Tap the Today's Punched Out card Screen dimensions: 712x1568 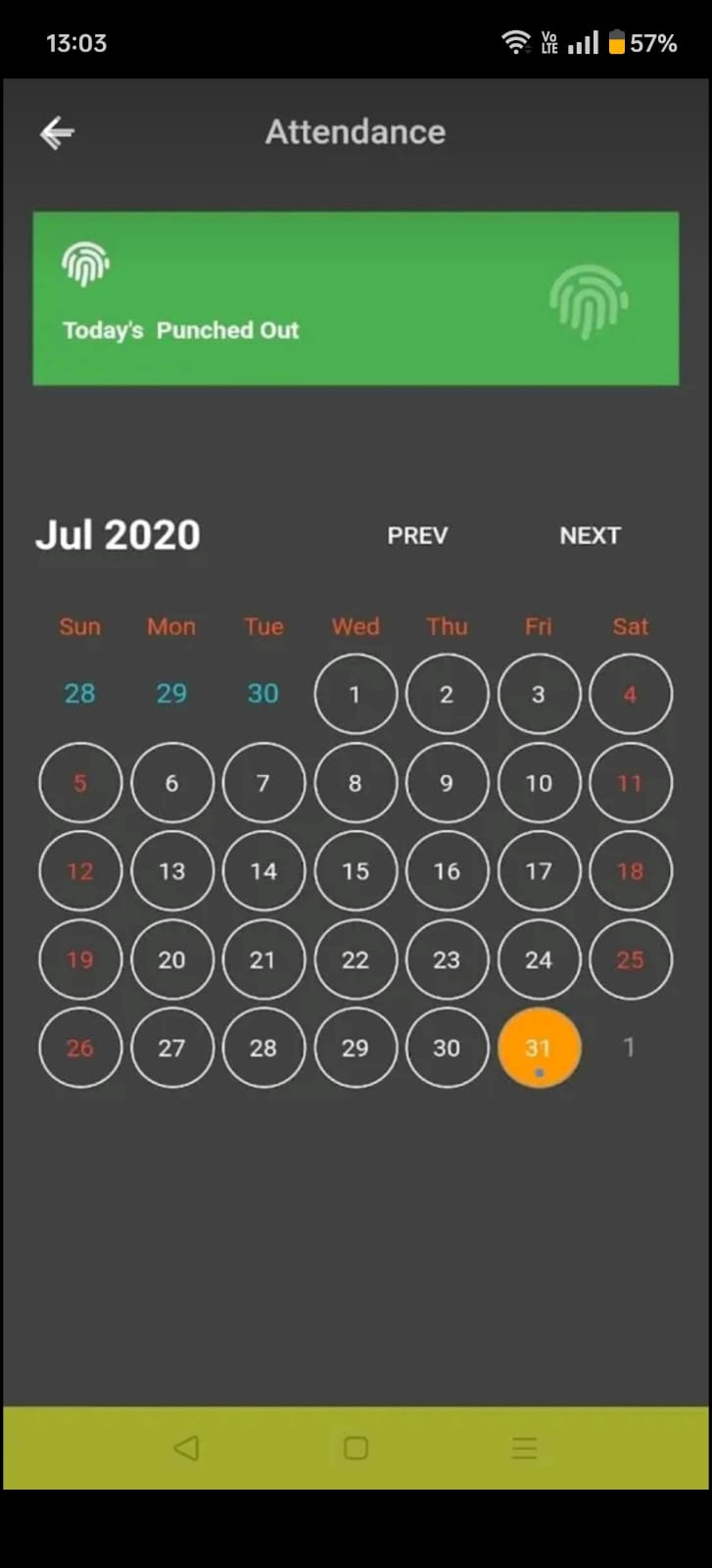point(356,298)
